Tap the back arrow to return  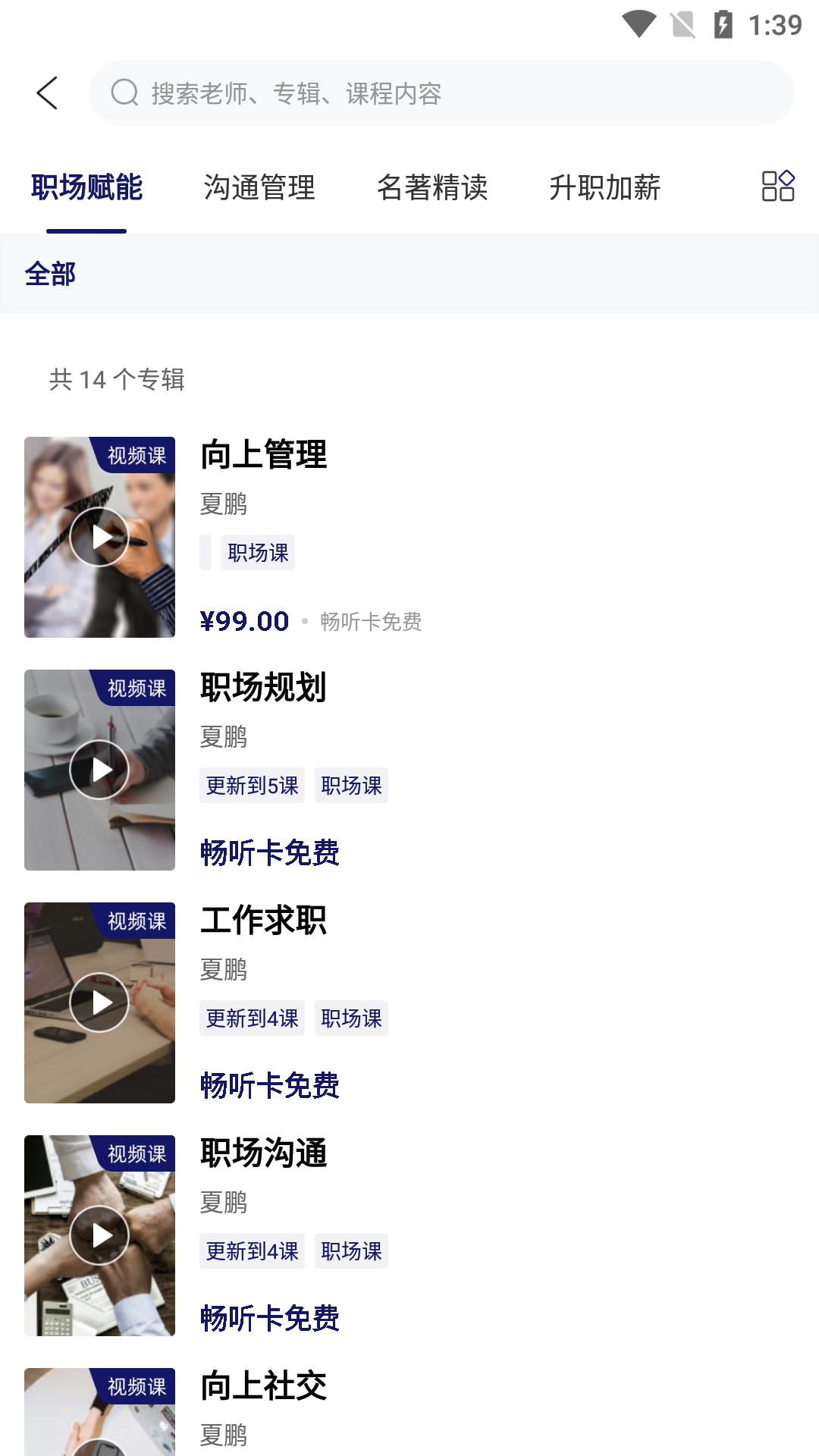(48, 93)
